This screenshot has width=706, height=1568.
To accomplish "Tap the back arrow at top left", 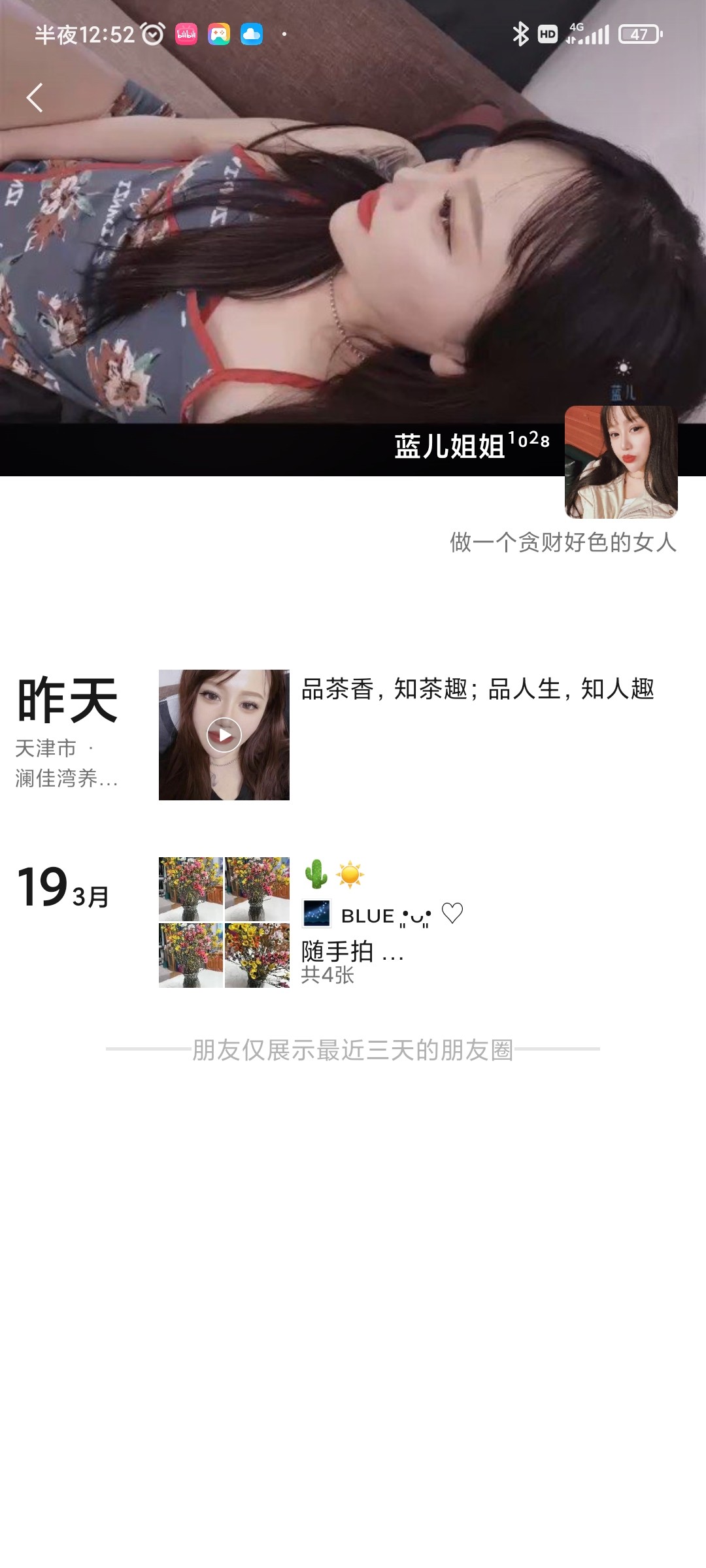I will (x=35, y=97).
